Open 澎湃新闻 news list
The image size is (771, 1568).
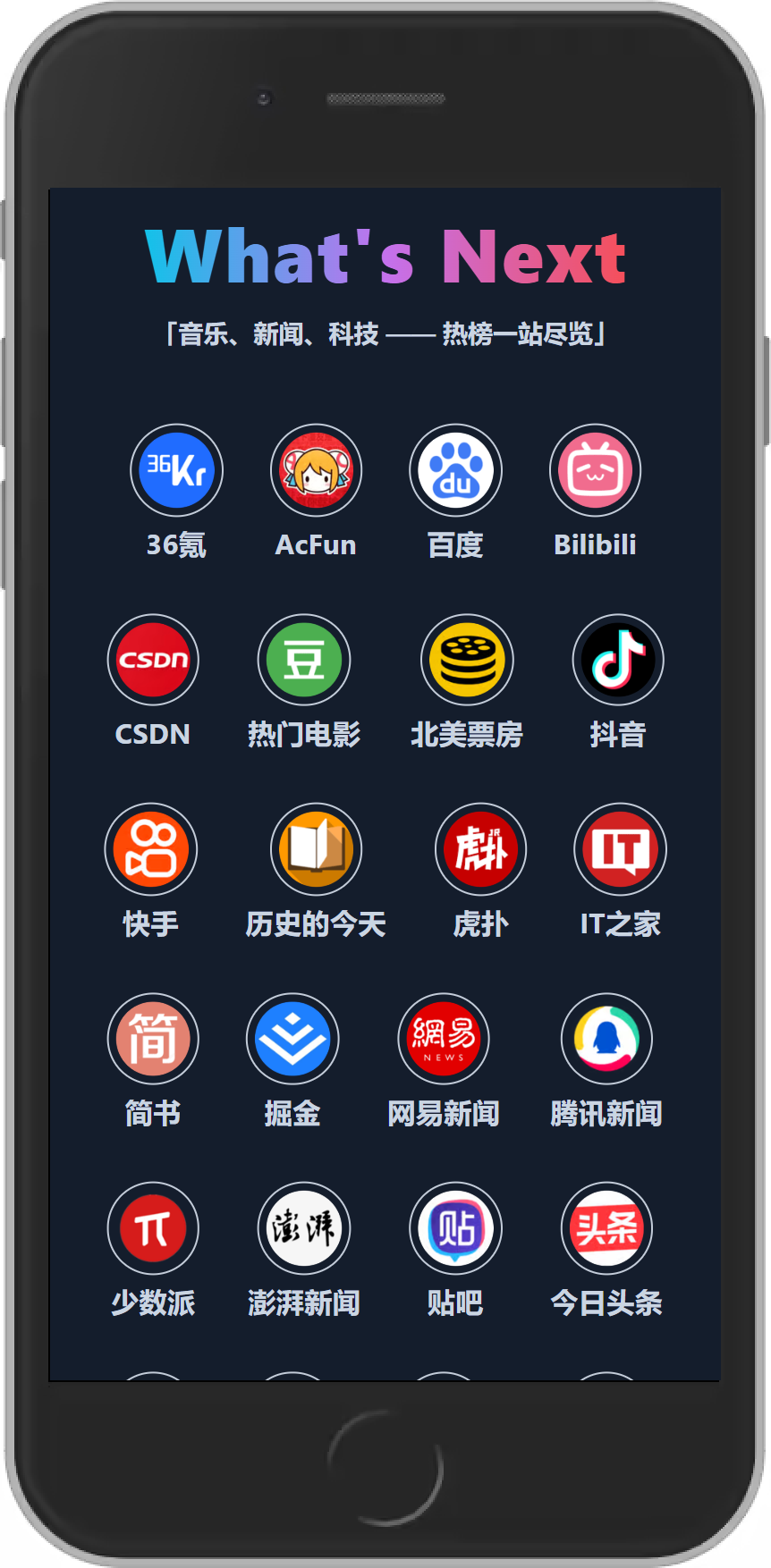(303, 1229)
